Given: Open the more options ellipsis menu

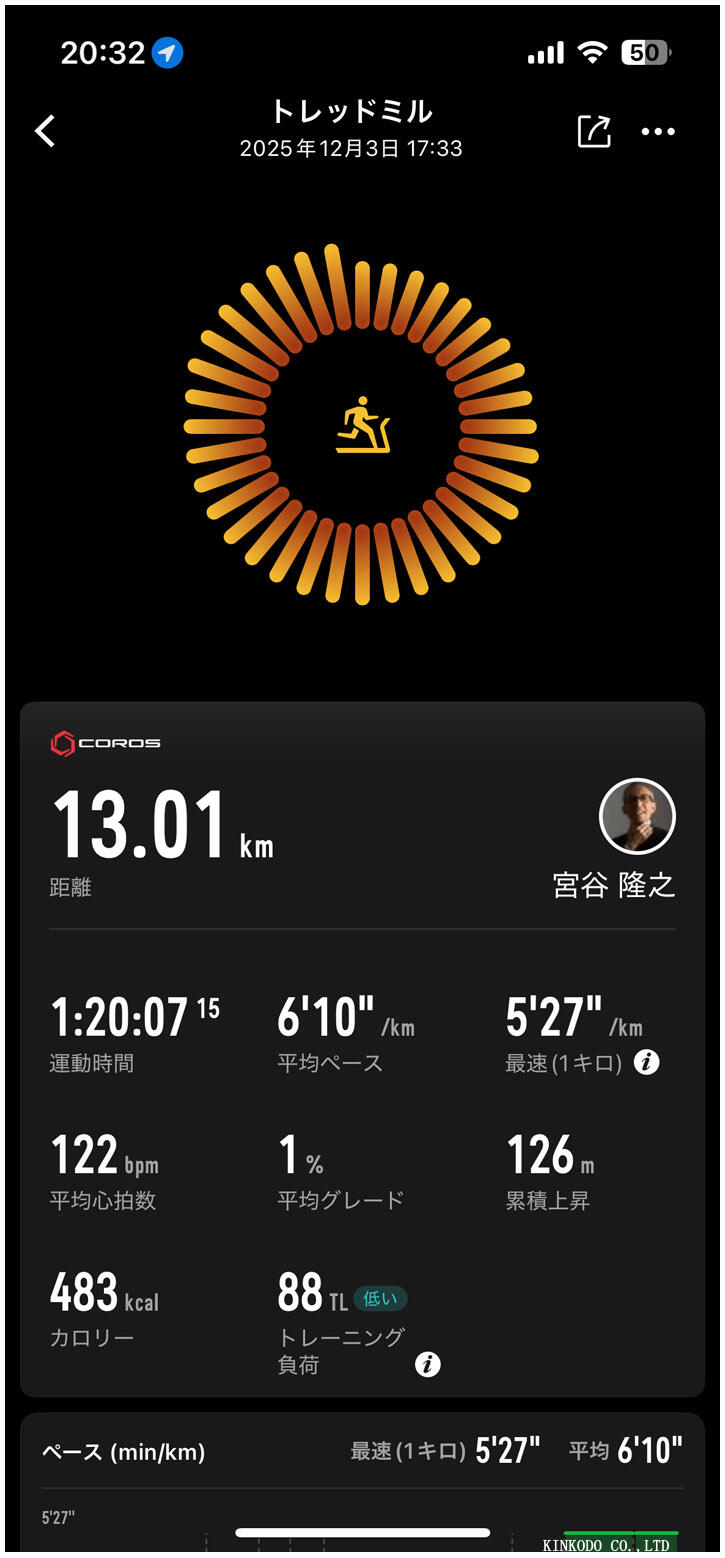Looking at the screenshot, I should click(658, 131).
